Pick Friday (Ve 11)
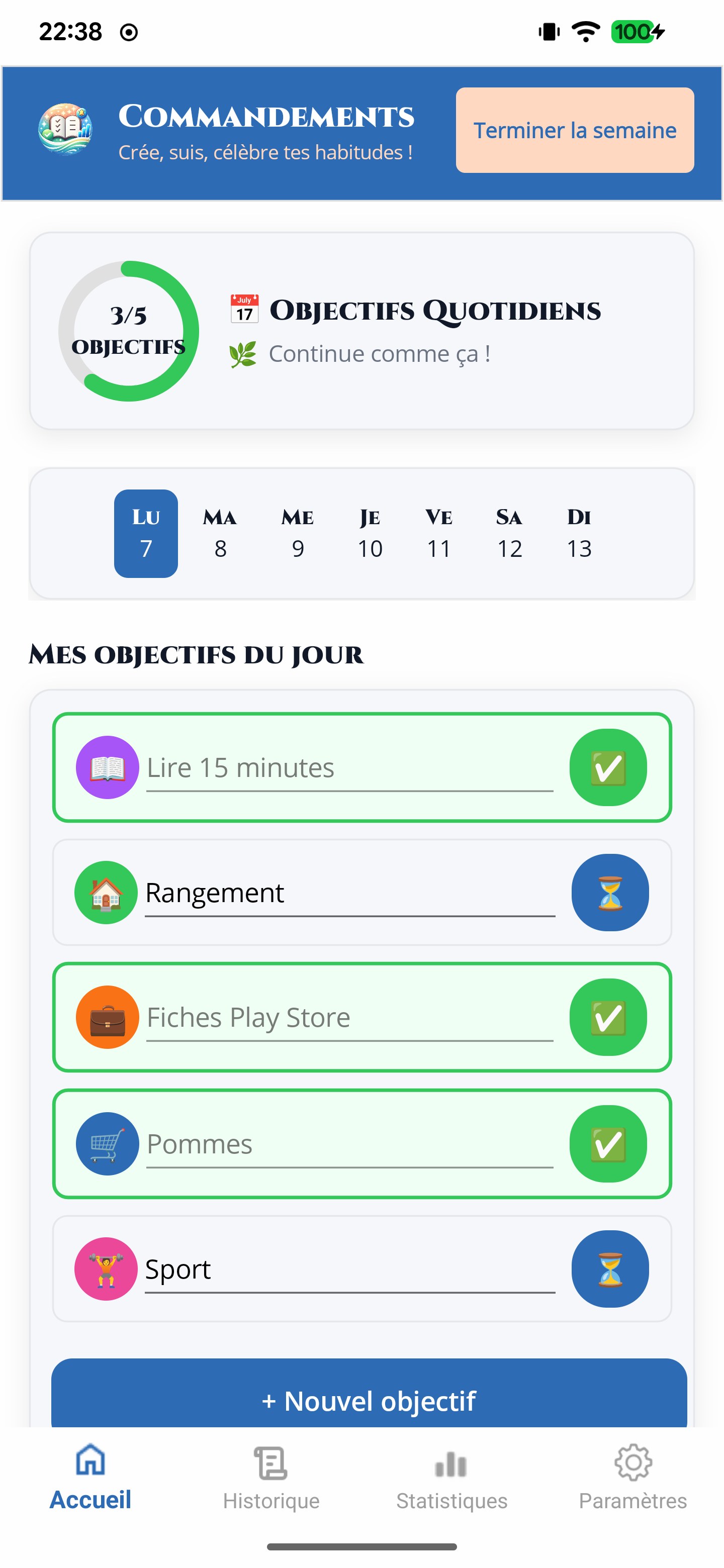724x1568 pixels. click(x=438, y=533)
